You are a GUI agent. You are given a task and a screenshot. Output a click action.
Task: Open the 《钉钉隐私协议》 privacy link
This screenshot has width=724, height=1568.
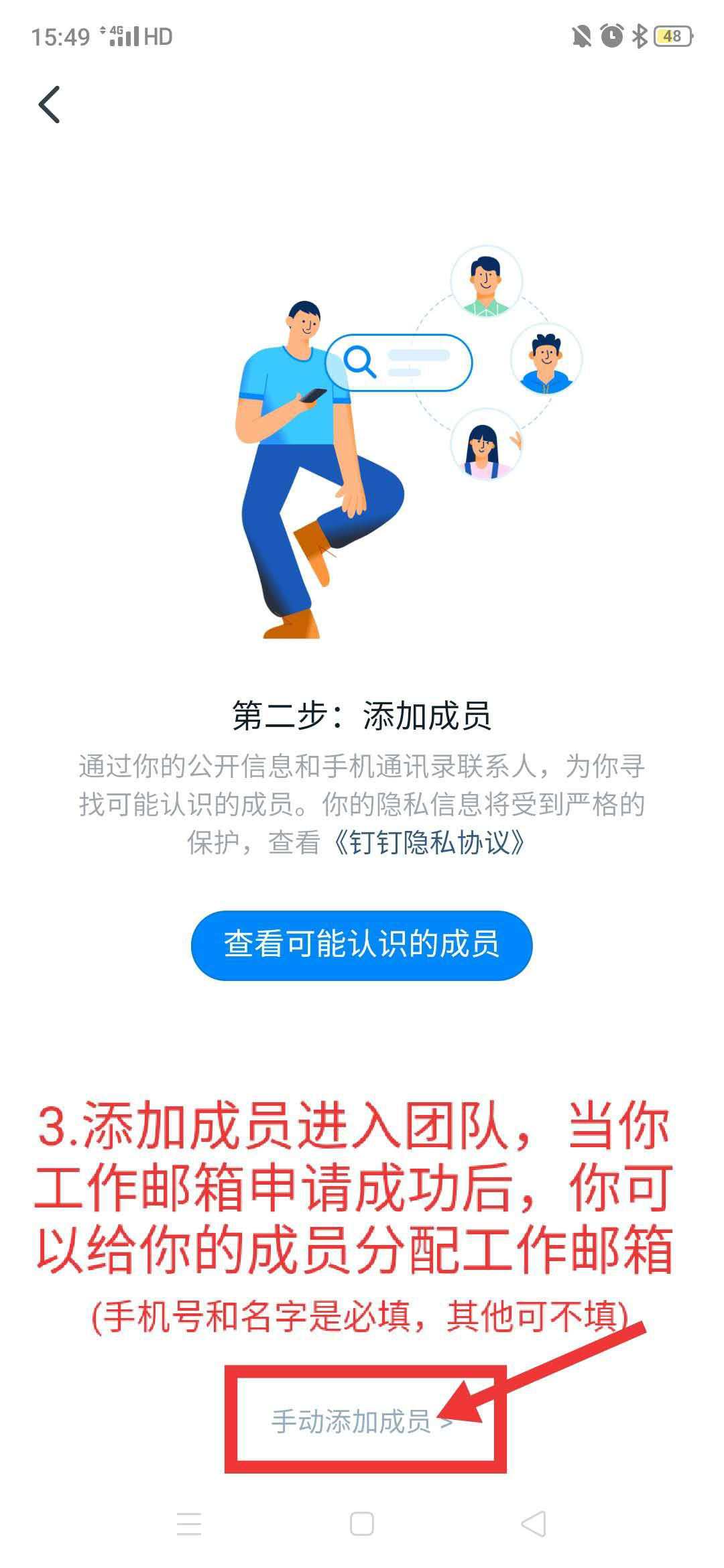coord(429,842)
